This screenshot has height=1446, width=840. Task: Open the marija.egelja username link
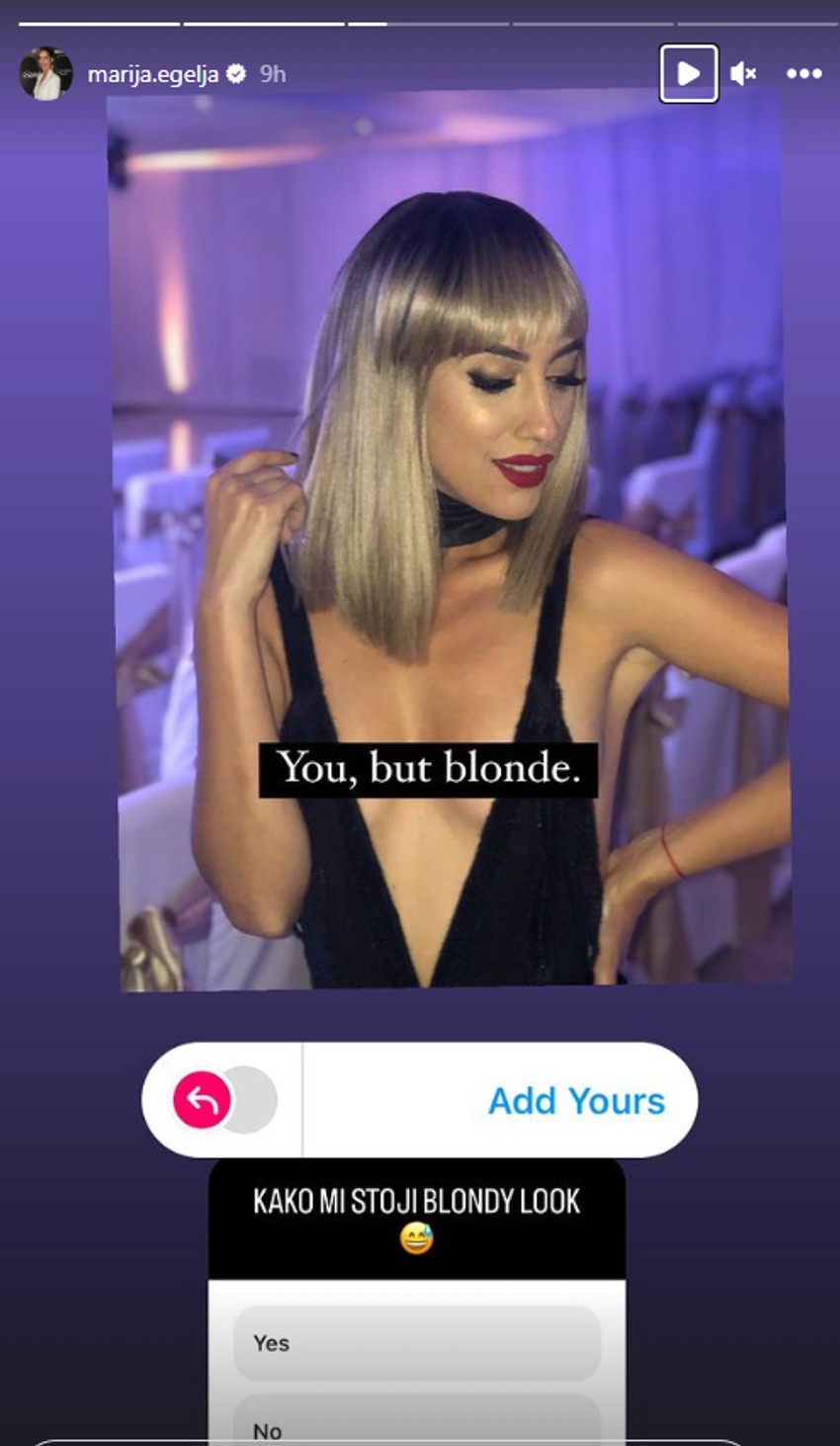(152, 74)
